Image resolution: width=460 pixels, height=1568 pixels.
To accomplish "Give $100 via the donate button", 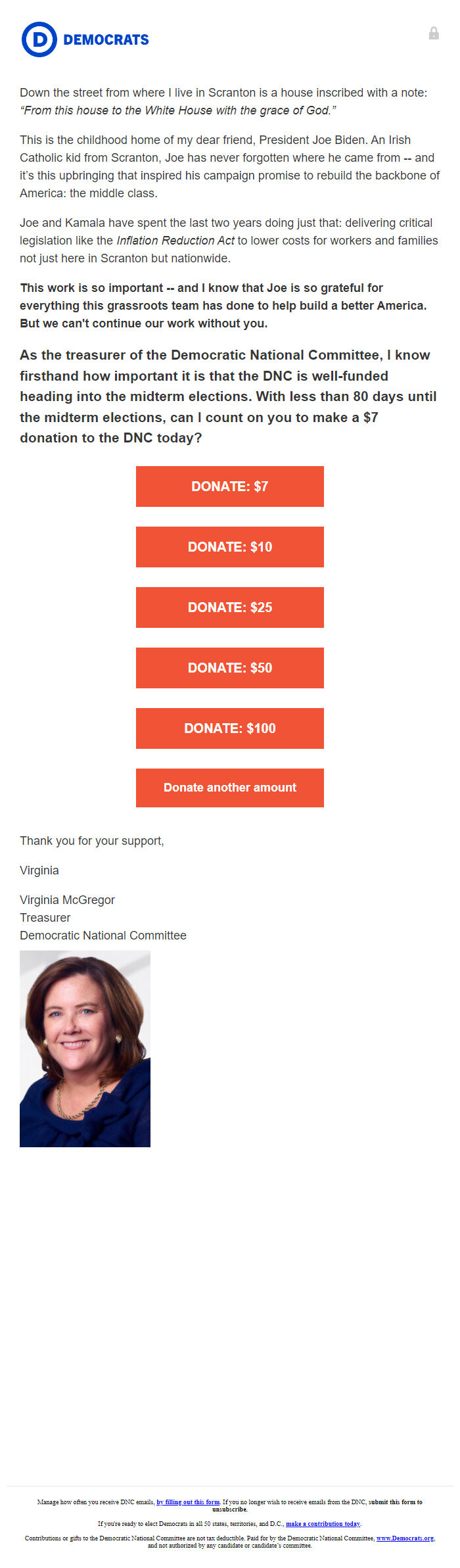I will coord(229,728).
